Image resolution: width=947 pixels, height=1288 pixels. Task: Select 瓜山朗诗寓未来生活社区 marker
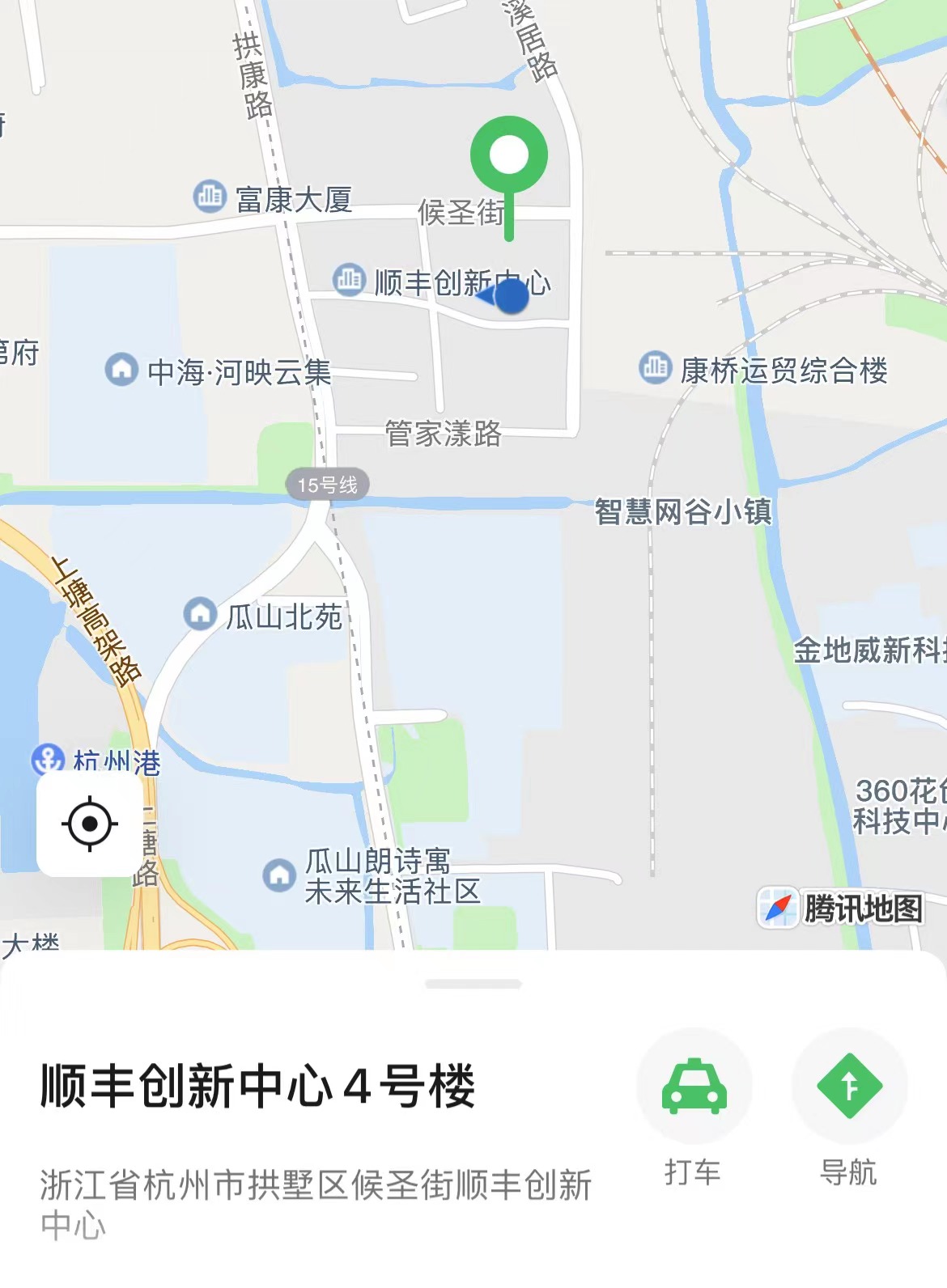tap(279, 875)
